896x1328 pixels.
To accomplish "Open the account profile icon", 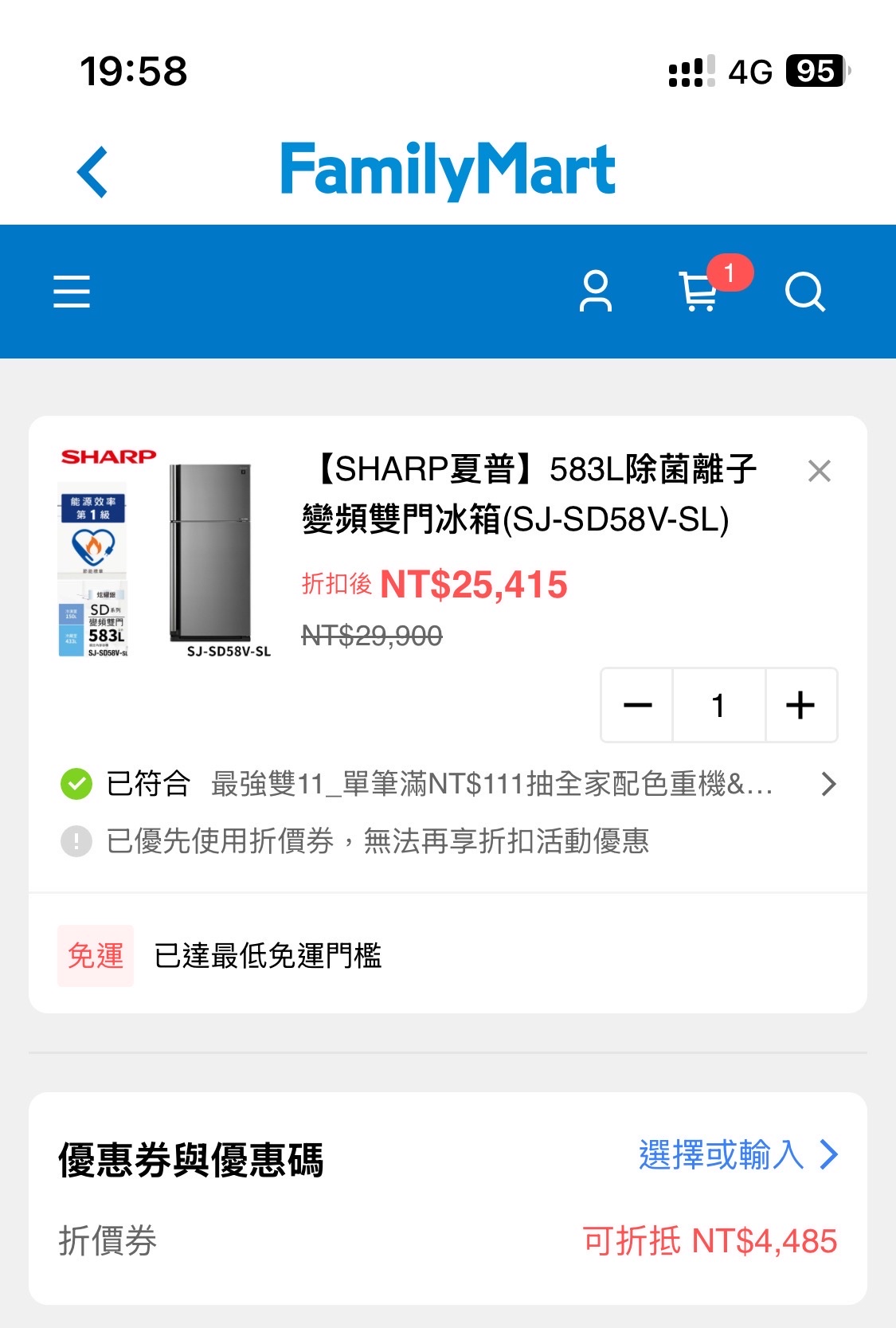I will pos(596,292).
